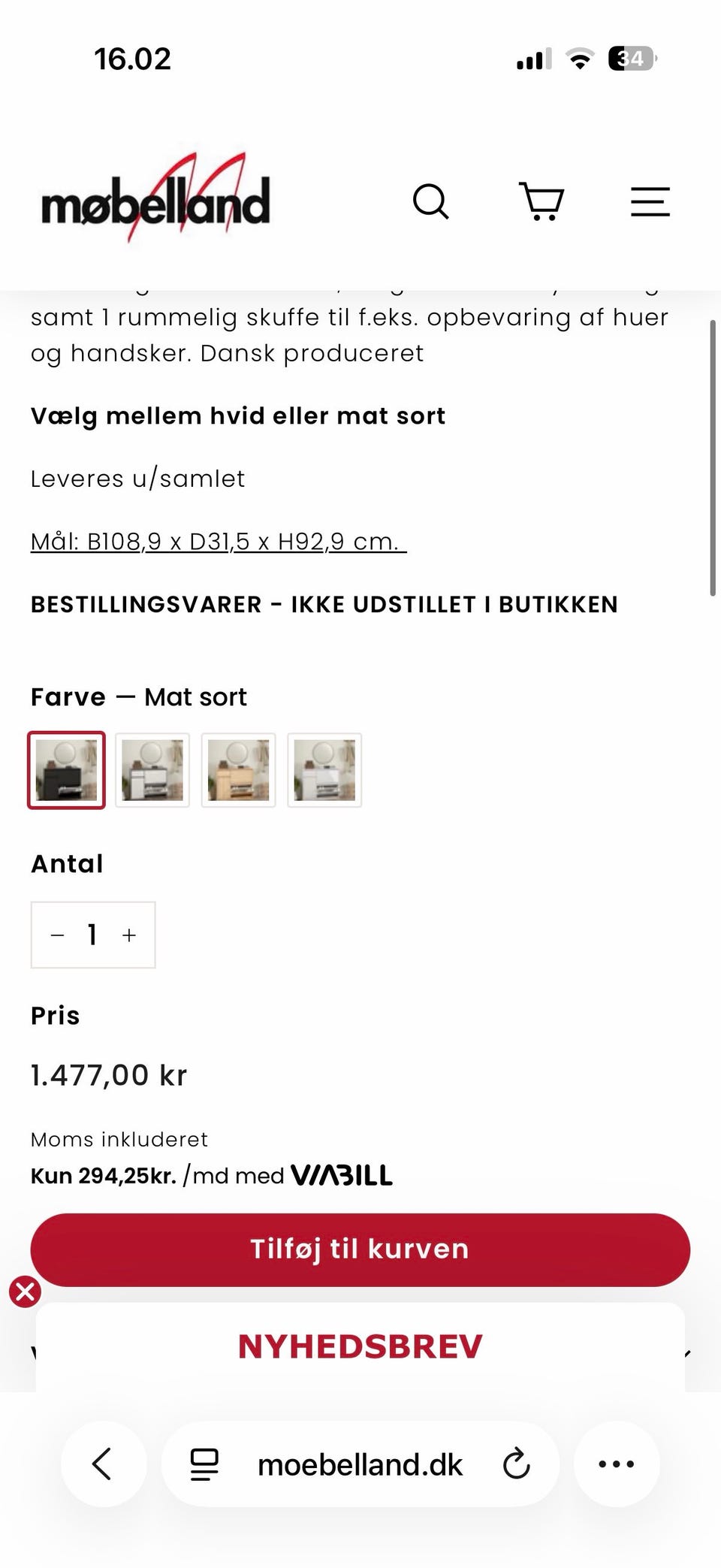Increase quantity with the plus stepper
721x1568 pixels.
click(128, 935)
